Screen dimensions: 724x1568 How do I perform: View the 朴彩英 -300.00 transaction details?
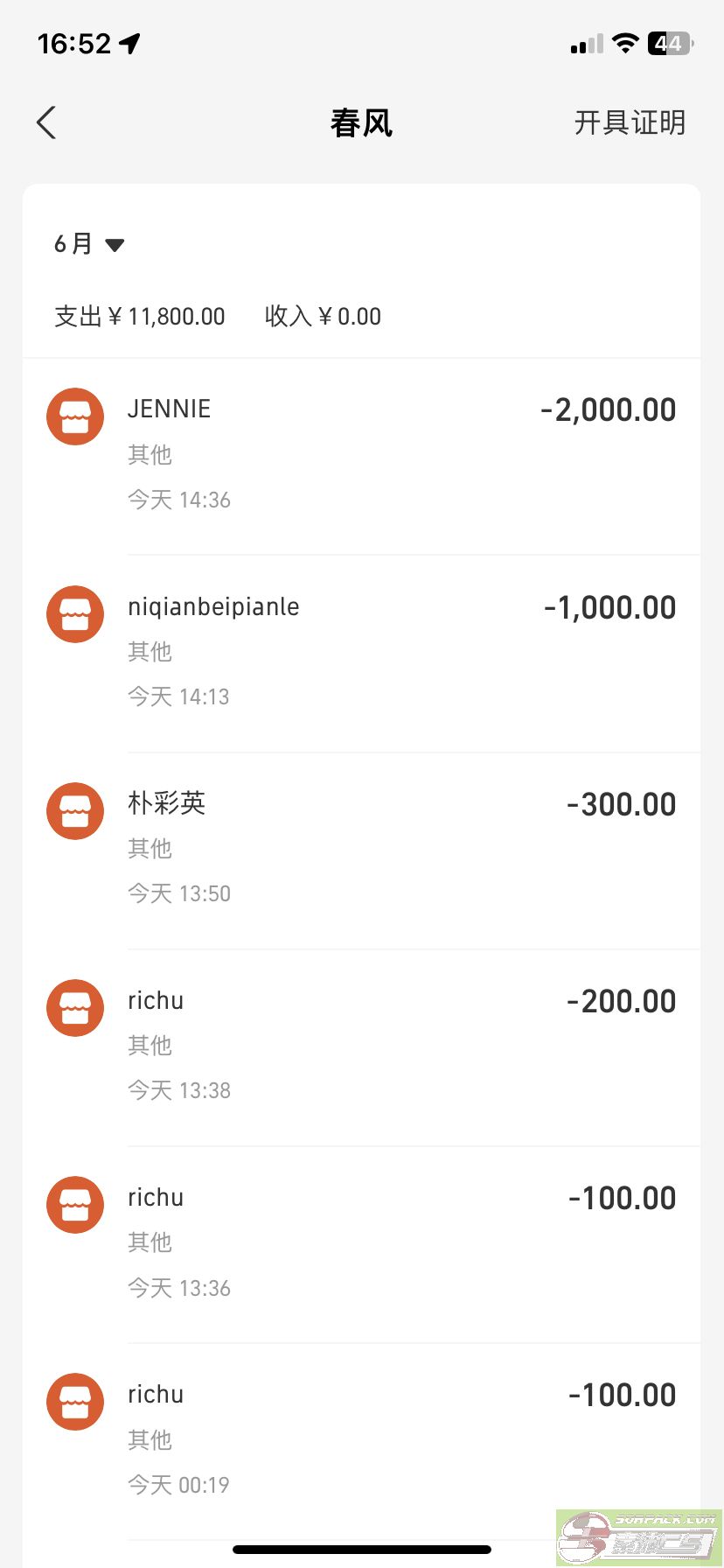pyautogui.click(x=362, y=850)
